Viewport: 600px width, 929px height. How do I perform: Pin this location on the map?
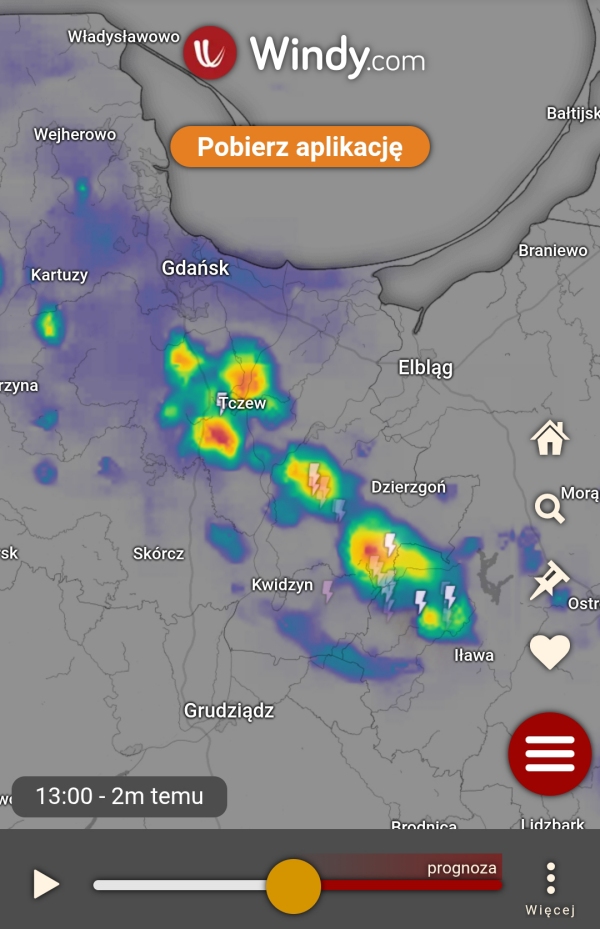(548, 581)
